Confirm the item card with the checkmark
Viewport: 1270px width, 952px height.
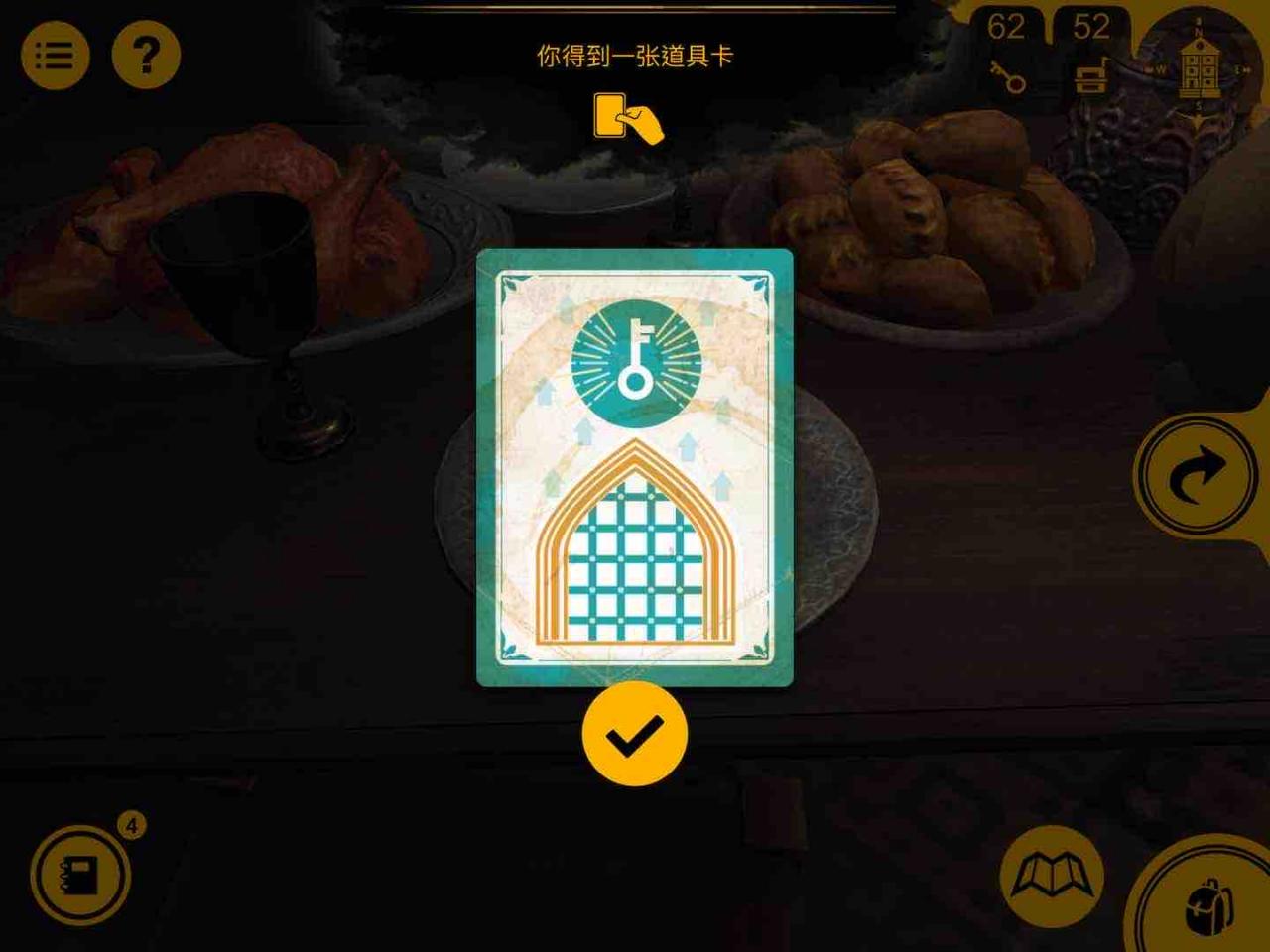pos(634,735)
